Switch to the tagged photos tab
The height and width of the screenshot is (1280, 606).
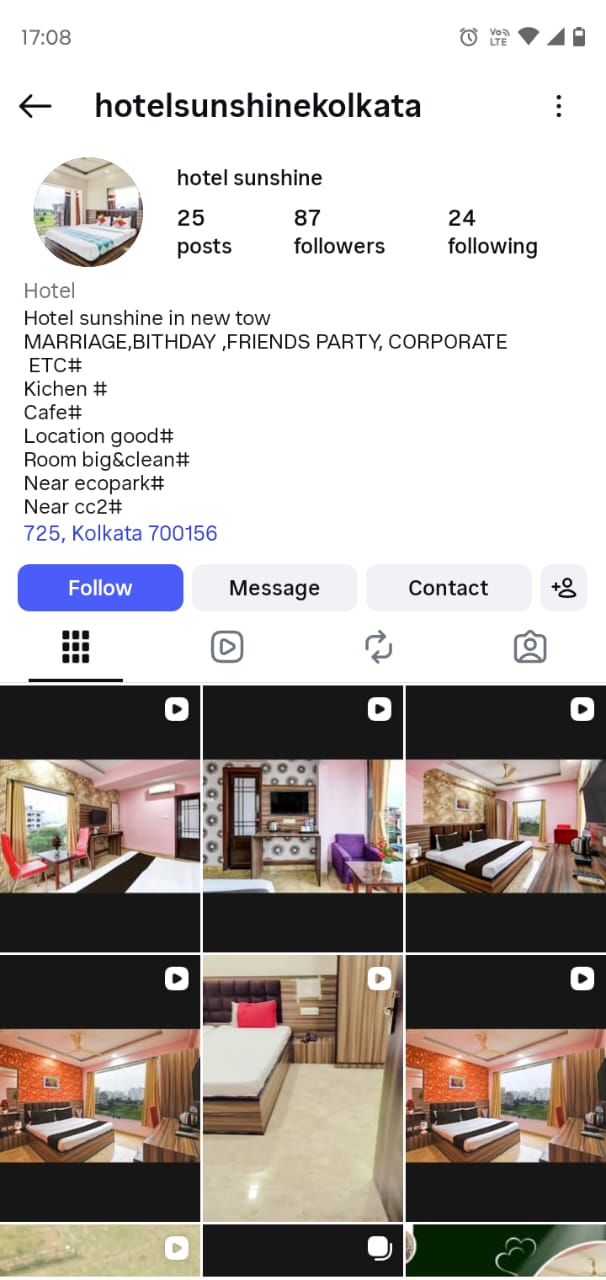530,648
